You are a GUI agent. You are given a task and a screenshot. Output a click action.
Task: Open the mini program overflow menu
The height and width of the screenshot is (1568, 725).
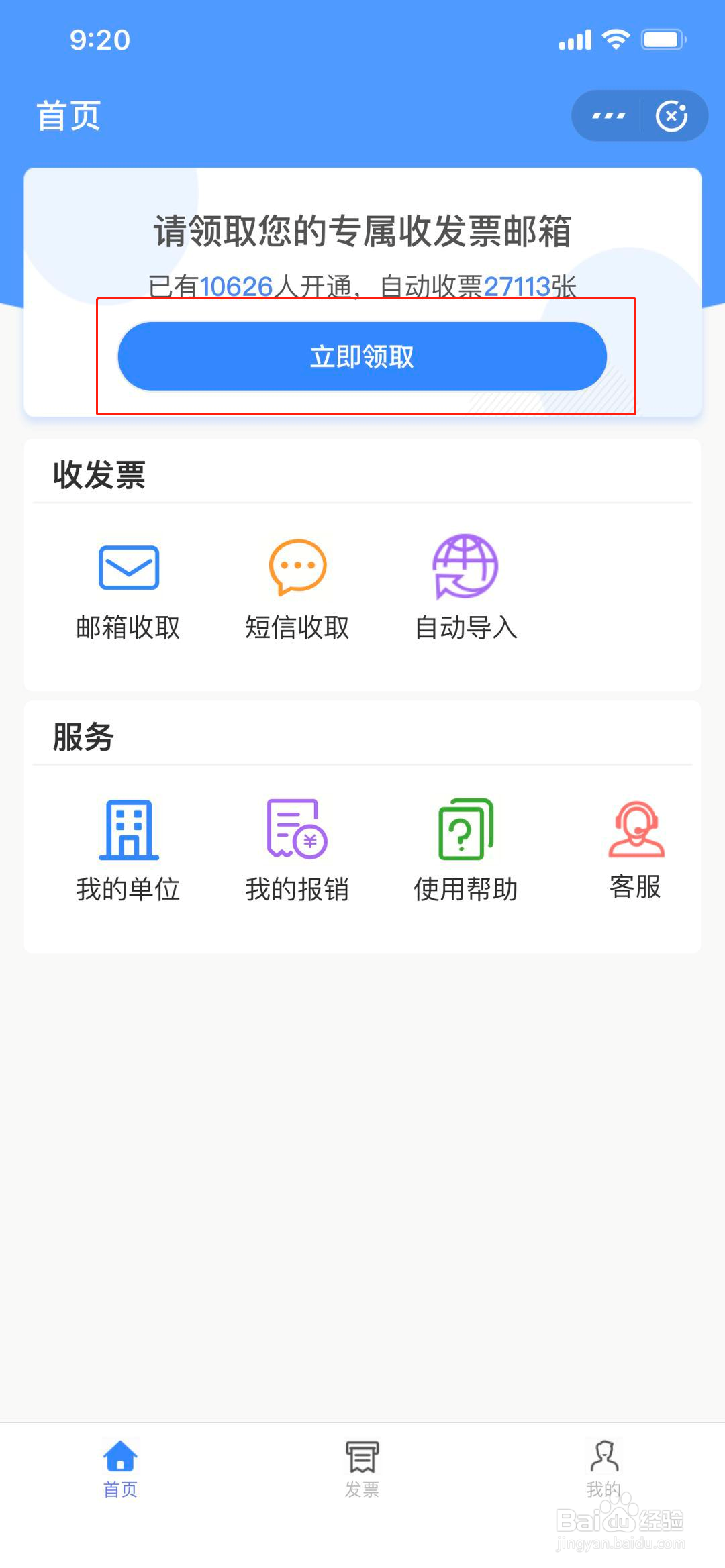pos(608,116)
